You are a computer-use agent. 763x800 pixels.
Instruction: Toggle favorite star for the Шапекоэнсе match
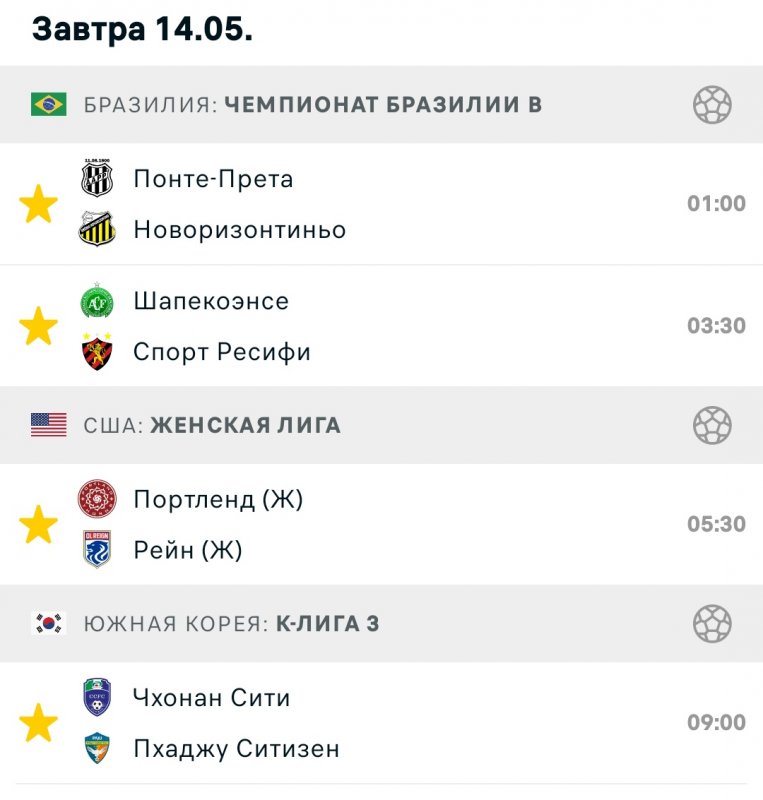coord(39,326)
